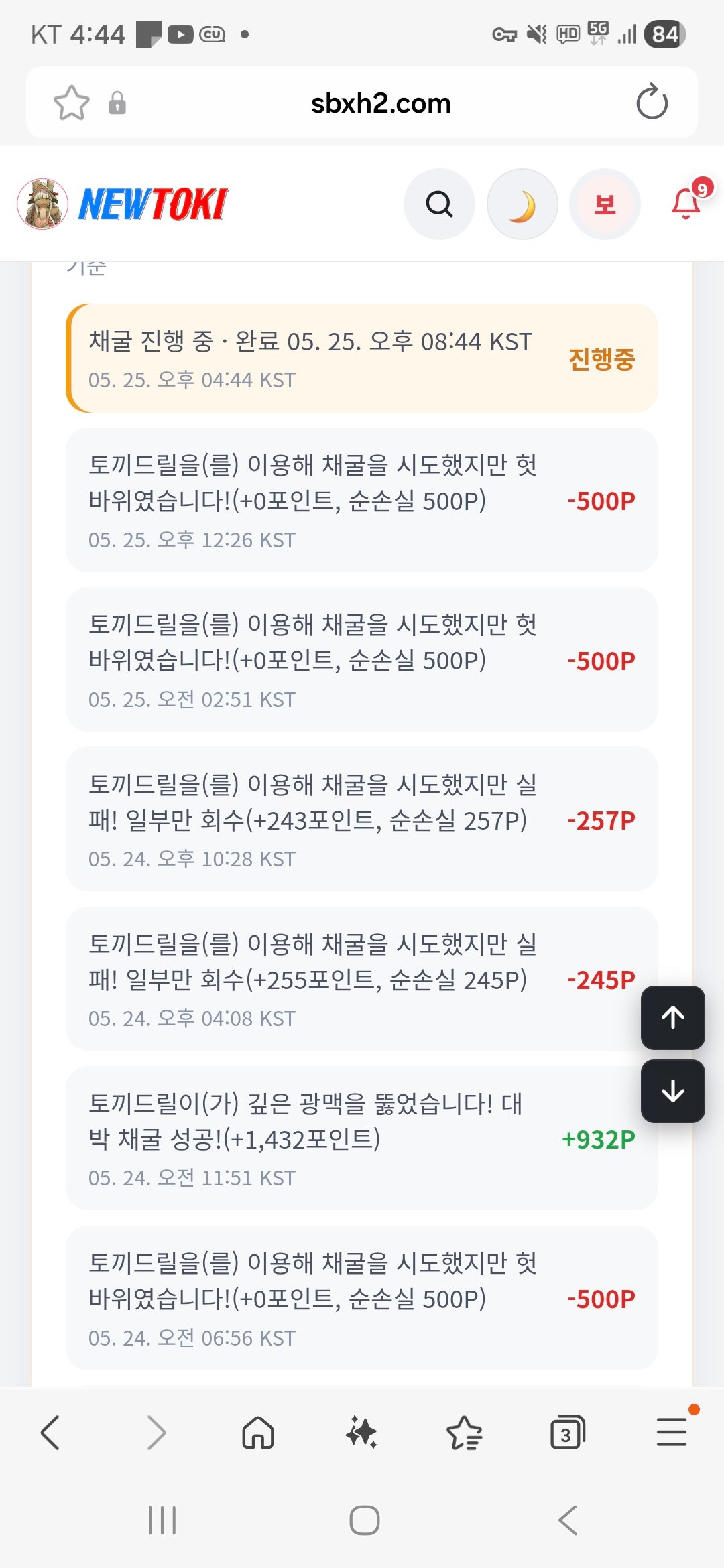Open system recent apps
This screenshot has height=1568, width=724.
[x=162, y=1520]
